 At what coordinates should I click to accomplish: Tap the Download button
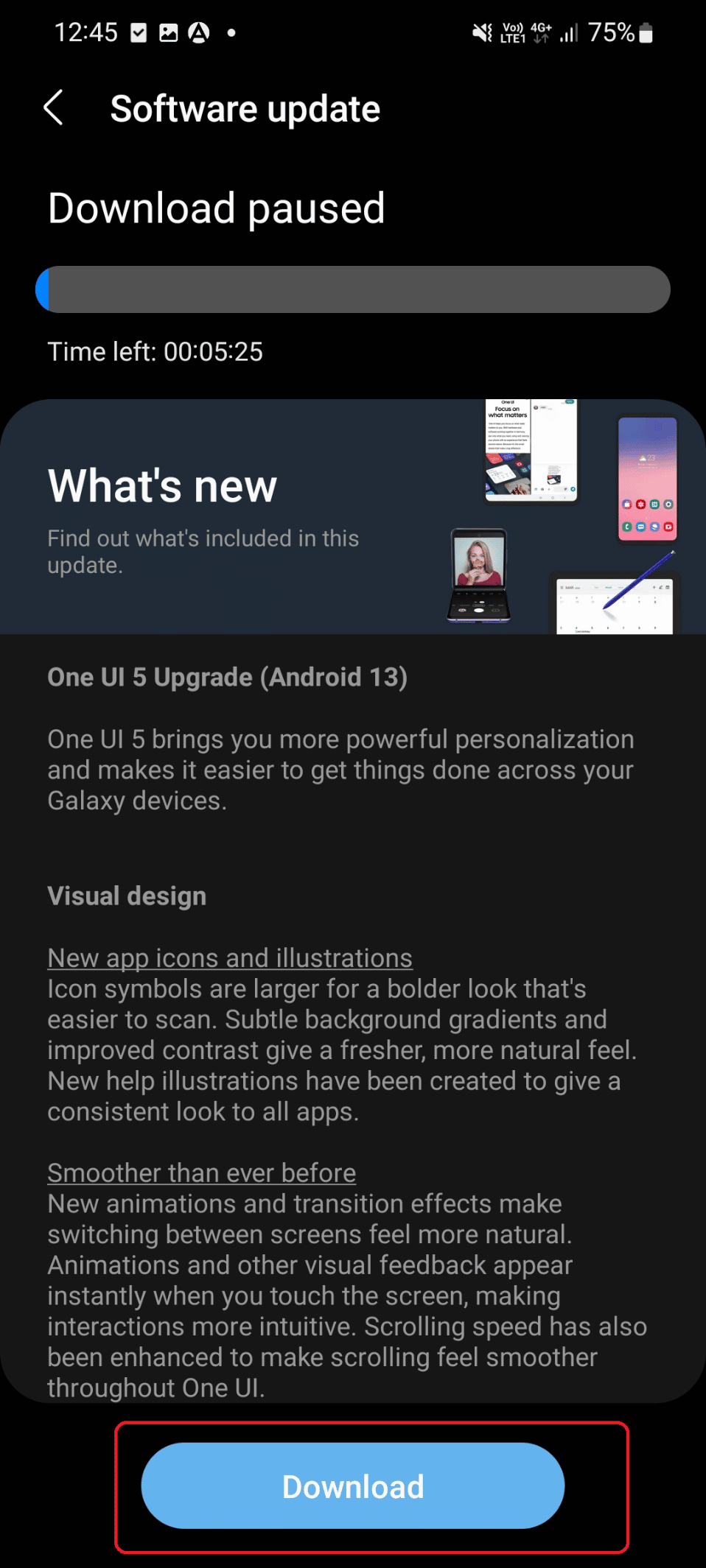pos(353,1486)
